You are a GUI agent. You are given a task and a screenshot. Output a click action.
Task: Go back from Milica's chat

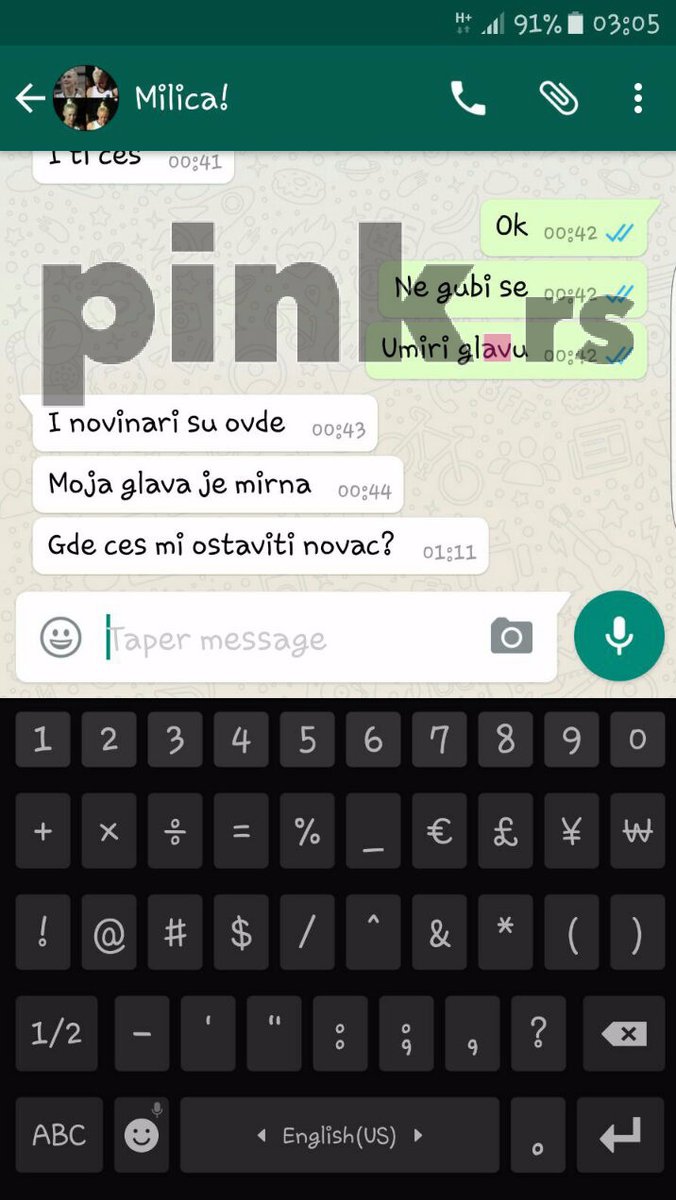click(x=30, y=98)
